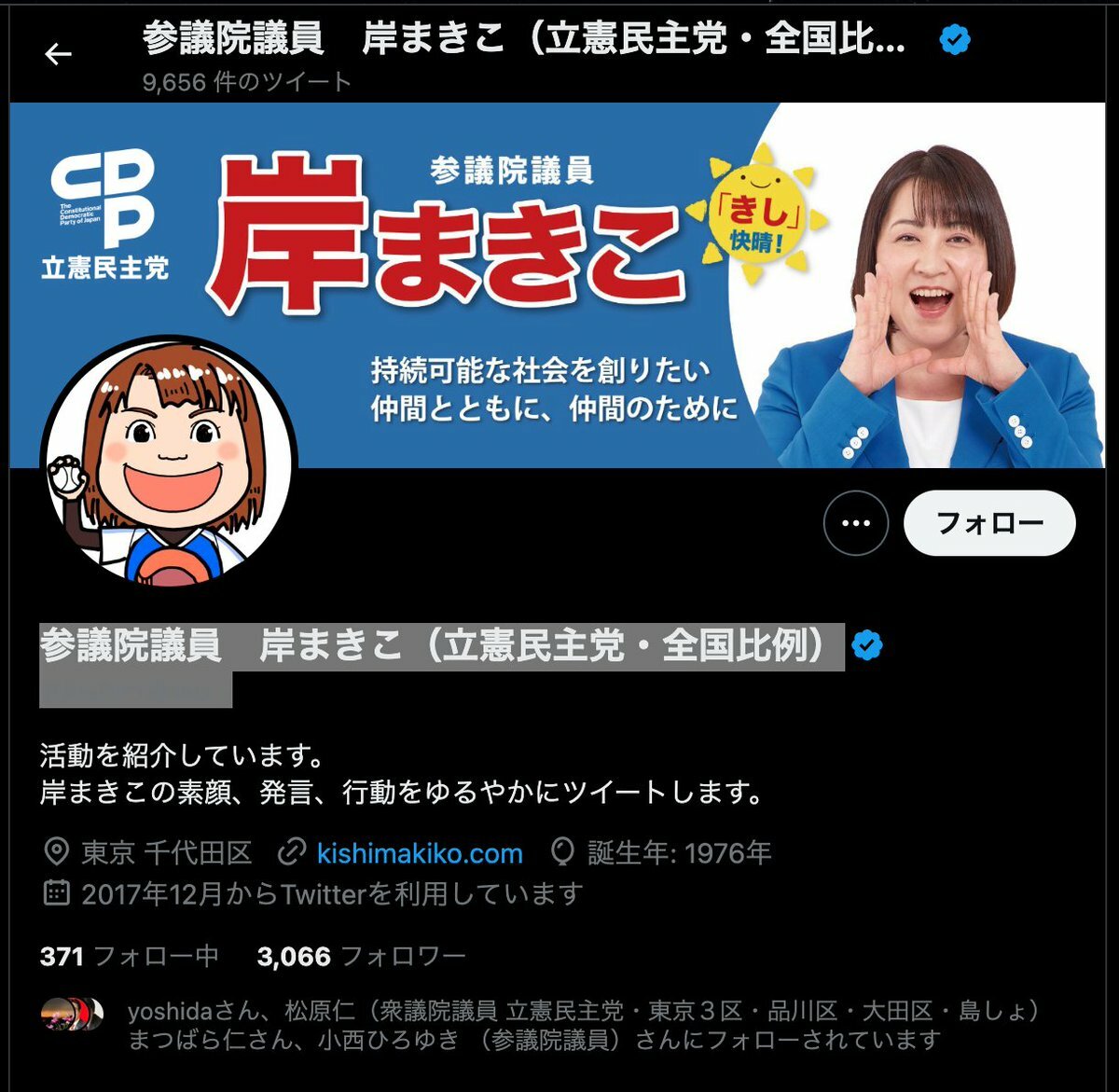Open the three-dot more options menu

(x=855, y=523)
